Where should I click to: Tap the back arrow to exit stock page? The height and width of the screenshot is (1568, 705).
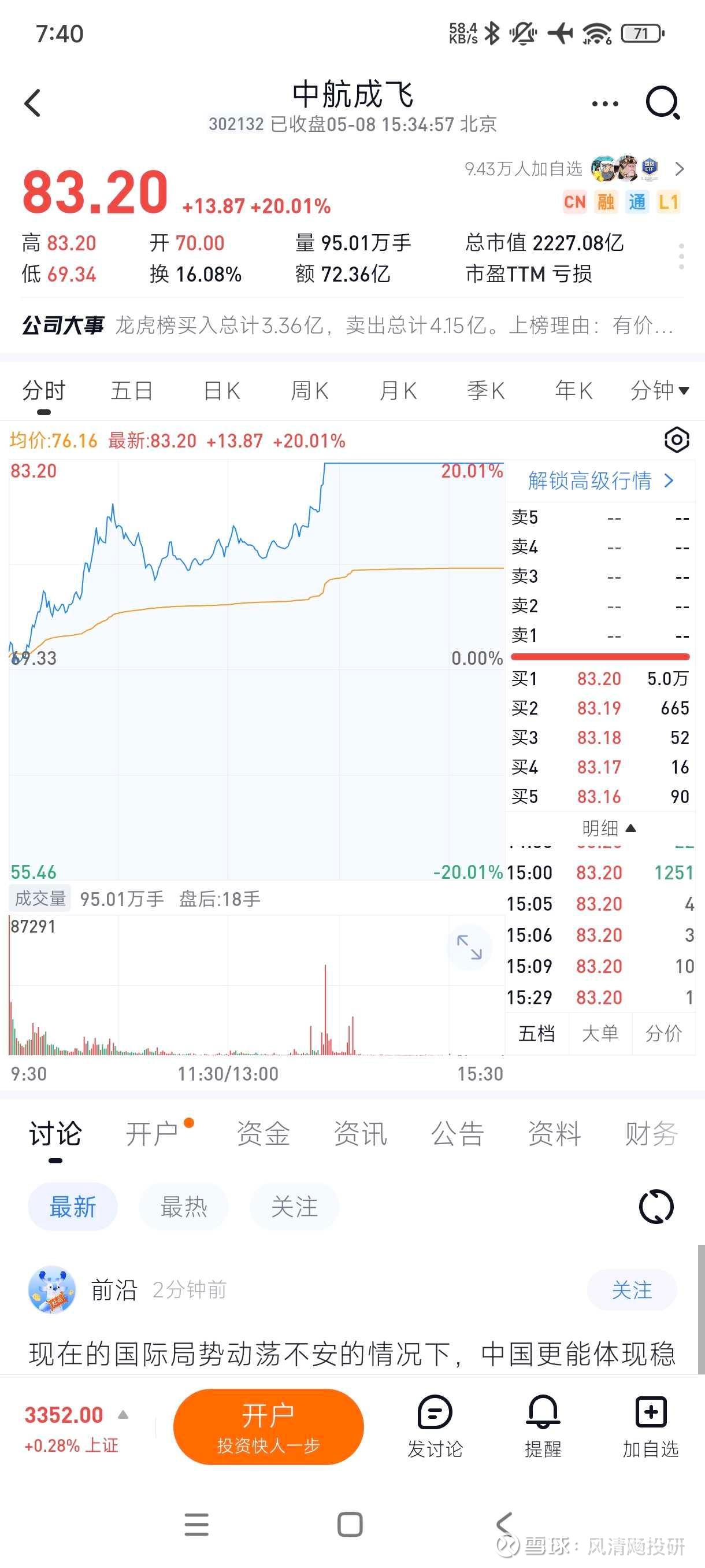[x=34, y=102]
